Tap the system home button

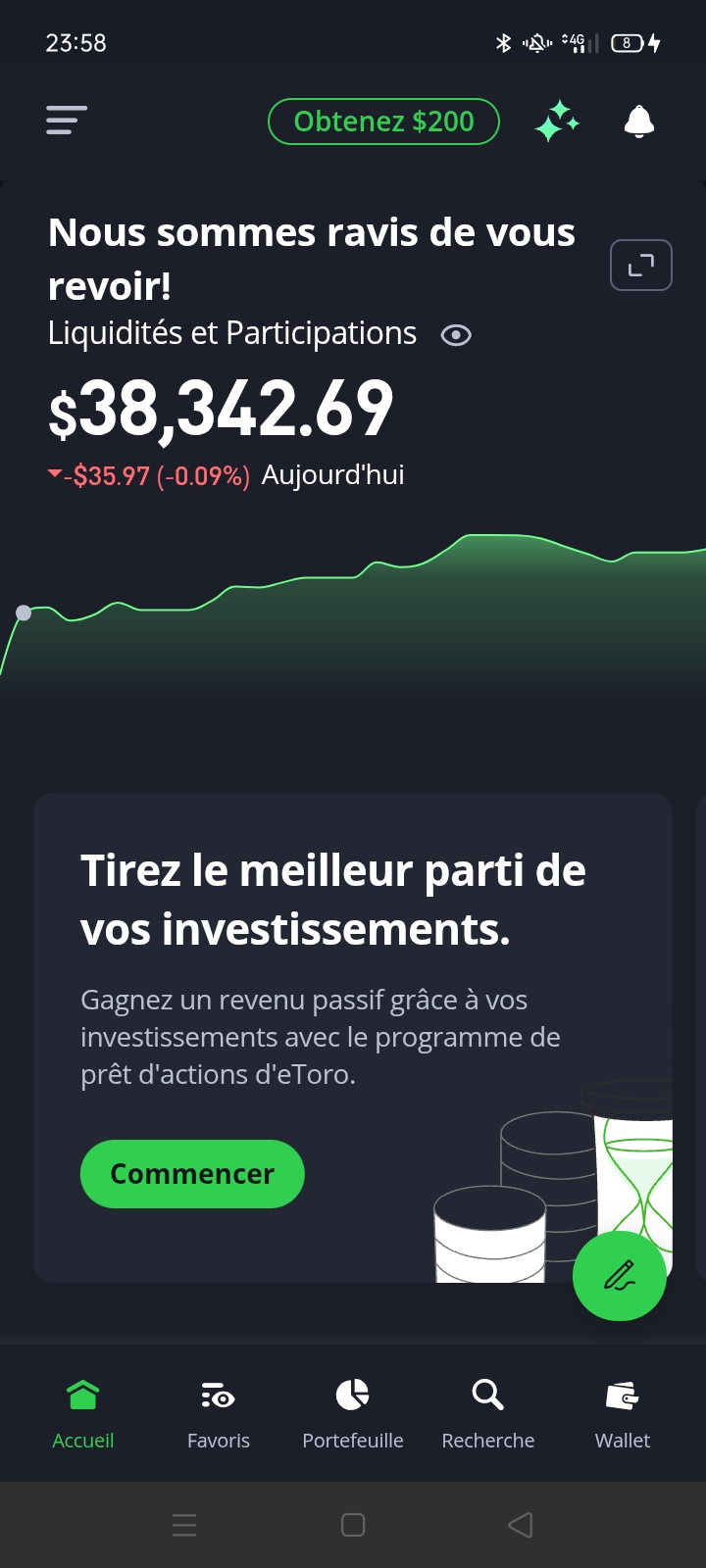click(x=353, y=1525)
